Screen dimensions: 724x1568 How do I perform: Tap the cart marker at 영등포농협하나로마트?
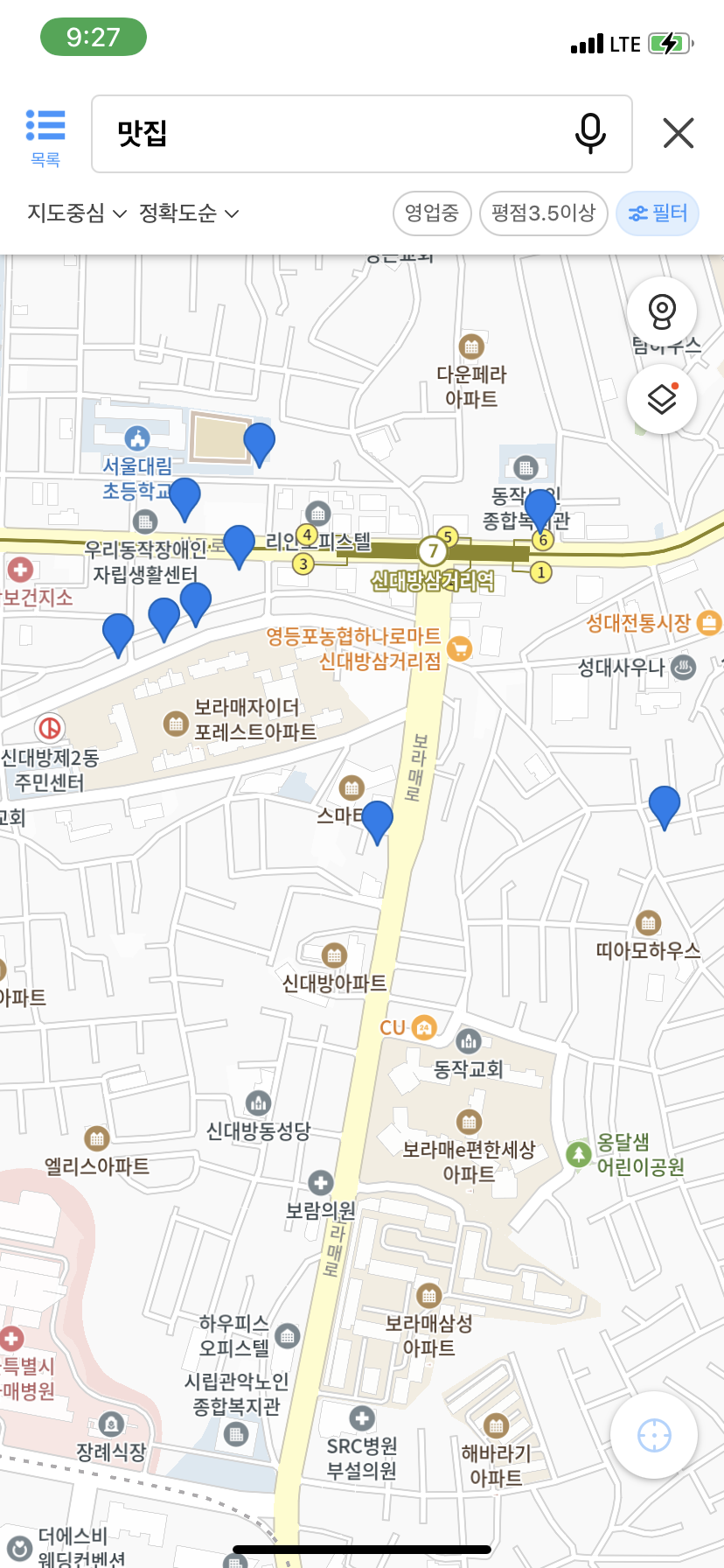(457, 648)
